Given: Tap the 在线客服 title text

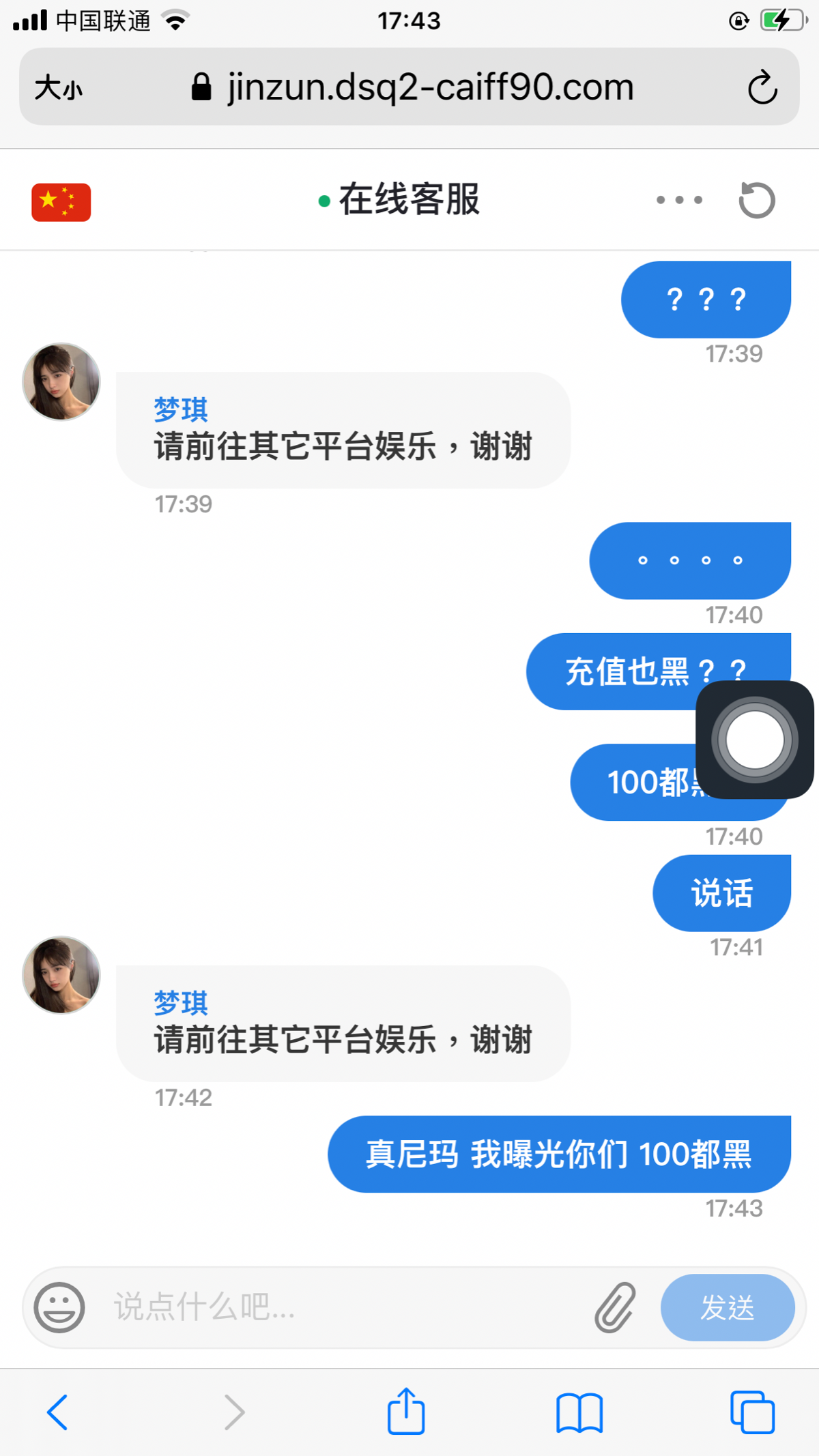Looking at the screenshot, I should click(409, 200).
